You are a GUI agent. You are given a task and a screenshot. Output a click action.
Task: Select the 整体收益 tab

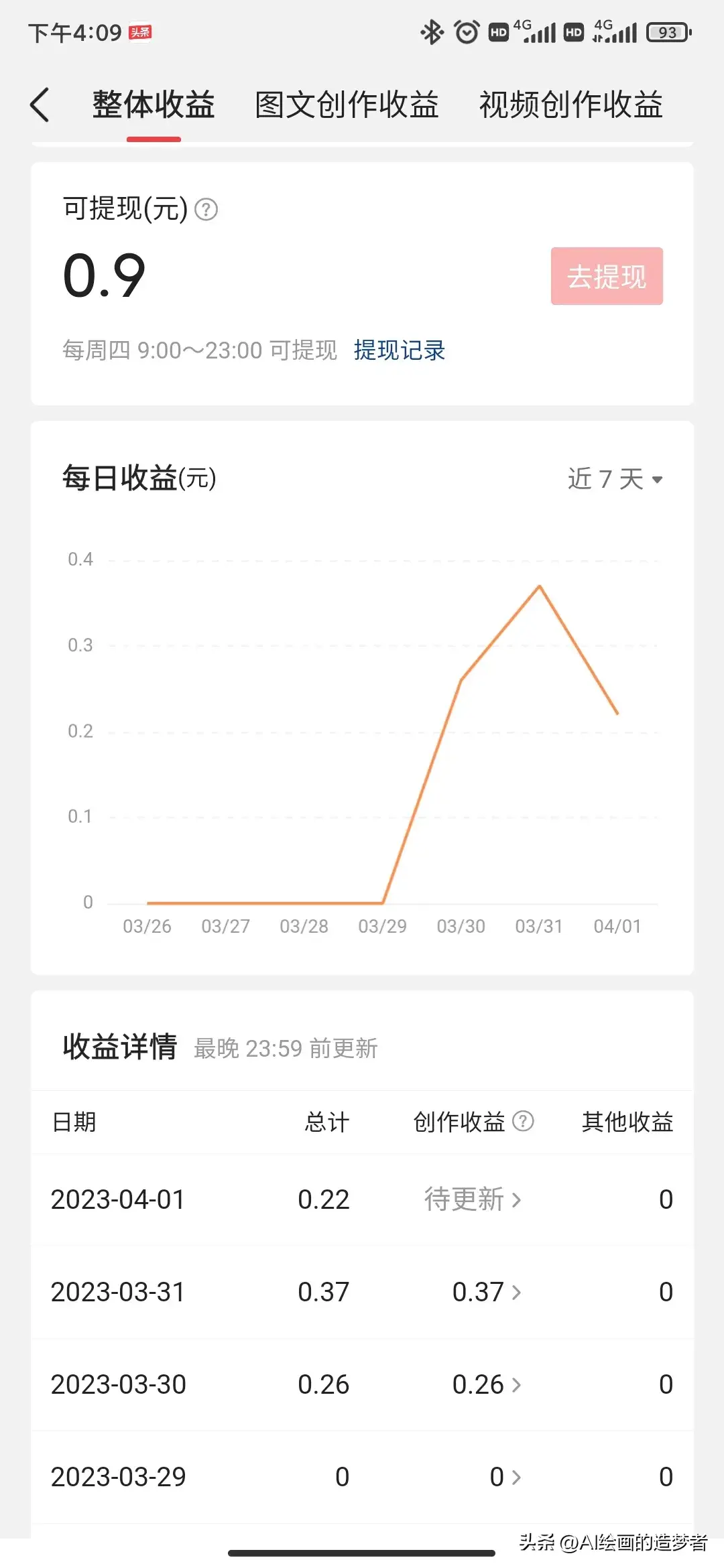tap(154, 105)
